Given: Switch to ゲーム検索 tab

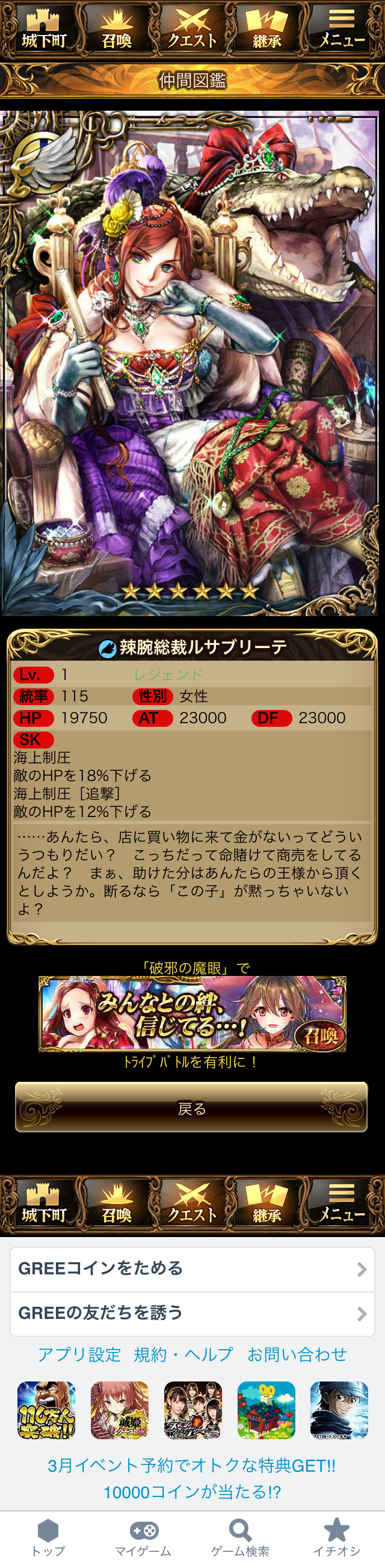Looking at the screenshot, I should (x=239, y=1537).
